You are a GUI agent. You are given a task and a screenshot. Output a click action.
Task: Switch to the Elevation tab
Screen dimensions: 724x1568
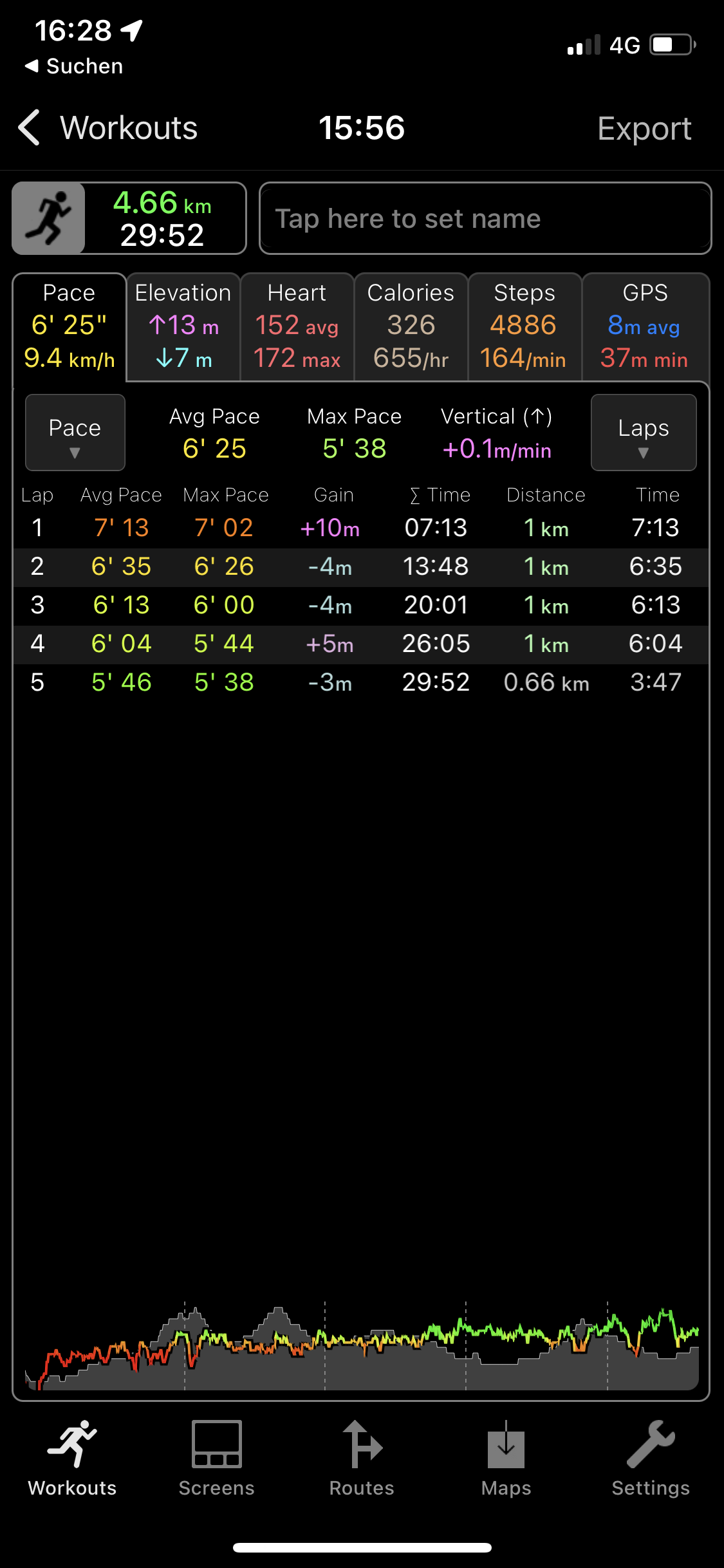tap(183, 326)
